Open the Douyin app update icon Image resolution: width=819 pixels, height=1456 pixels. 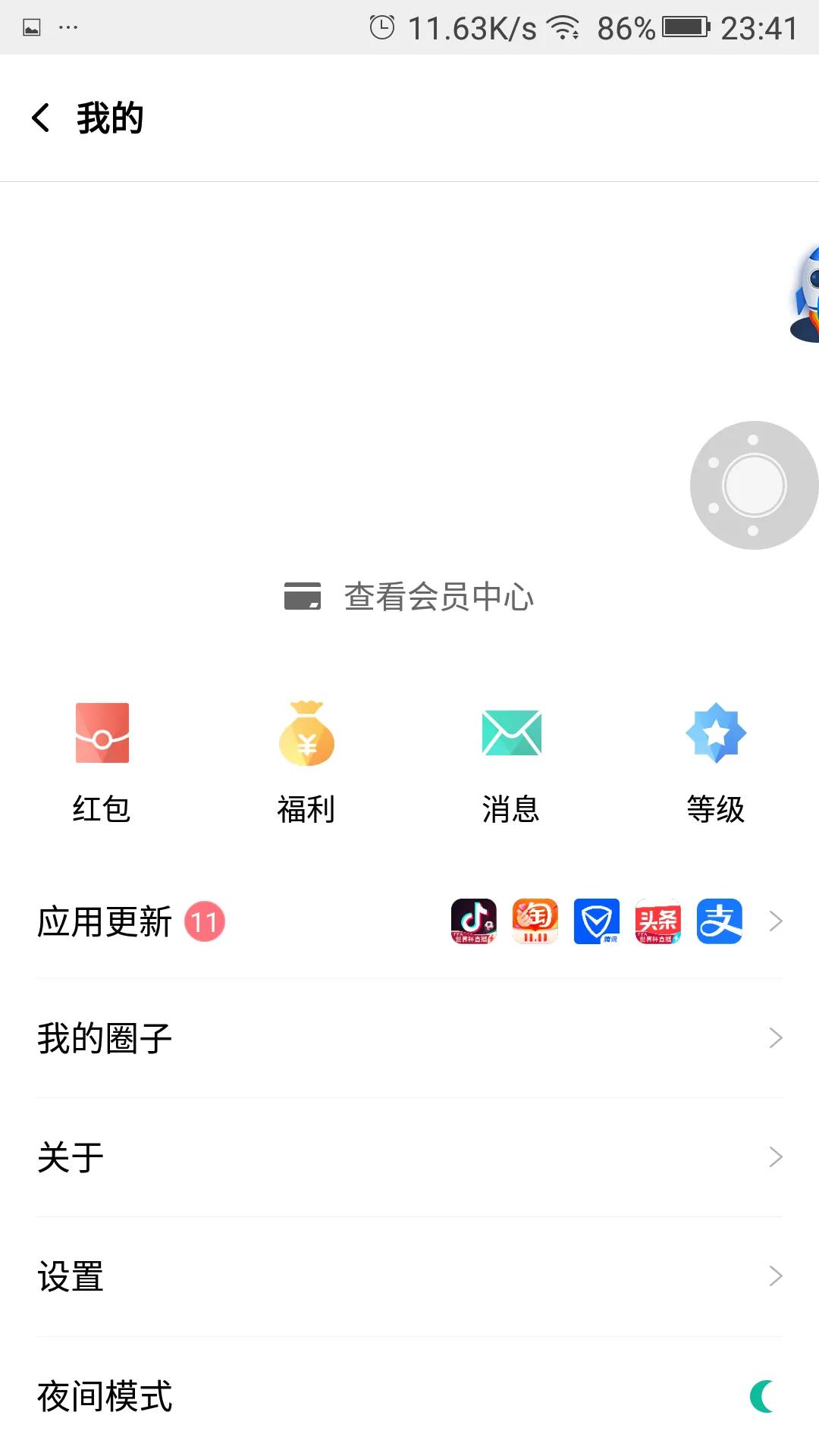click(472, 921)
